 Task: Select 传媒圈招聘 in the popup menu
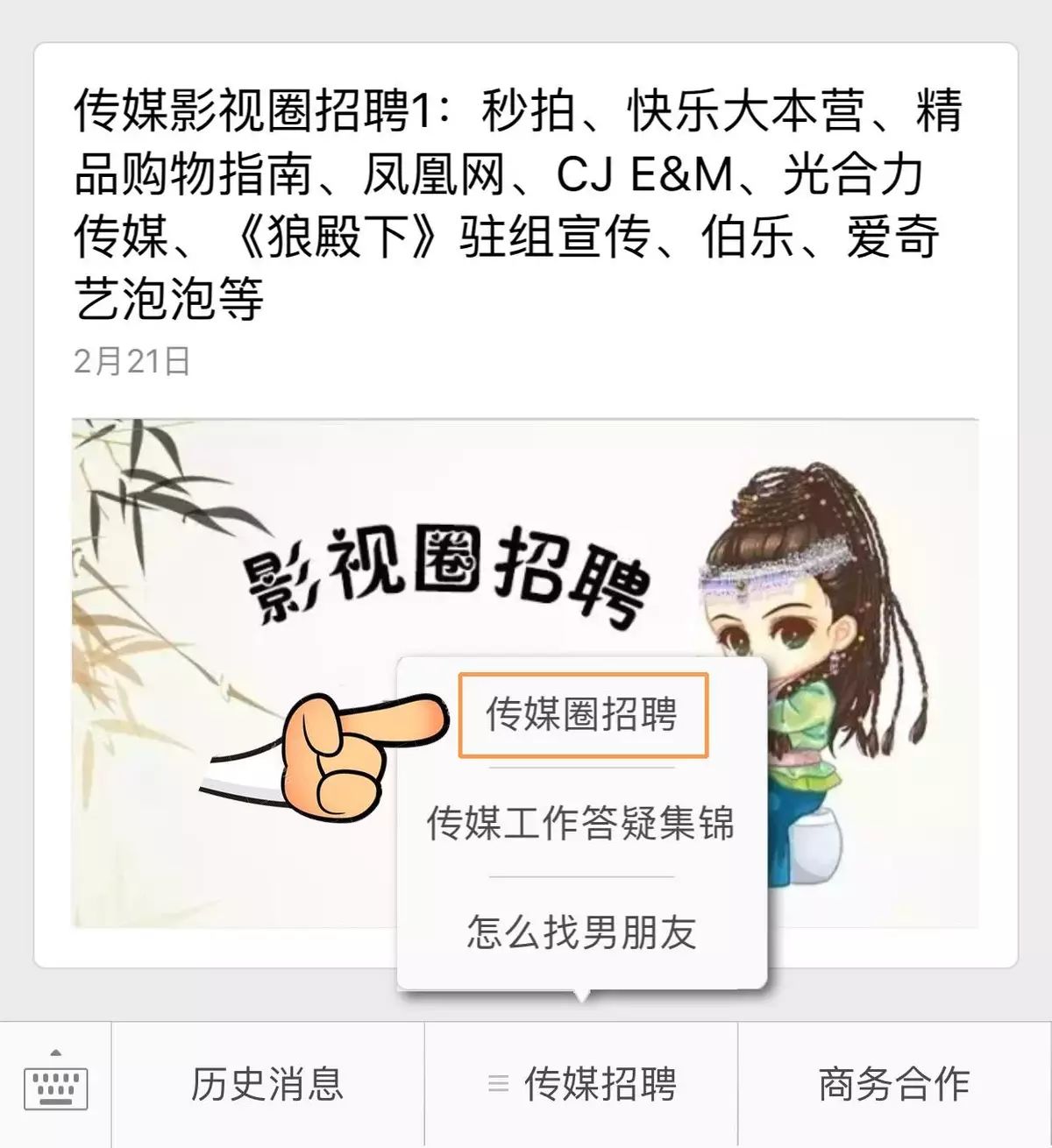(582, 714)
